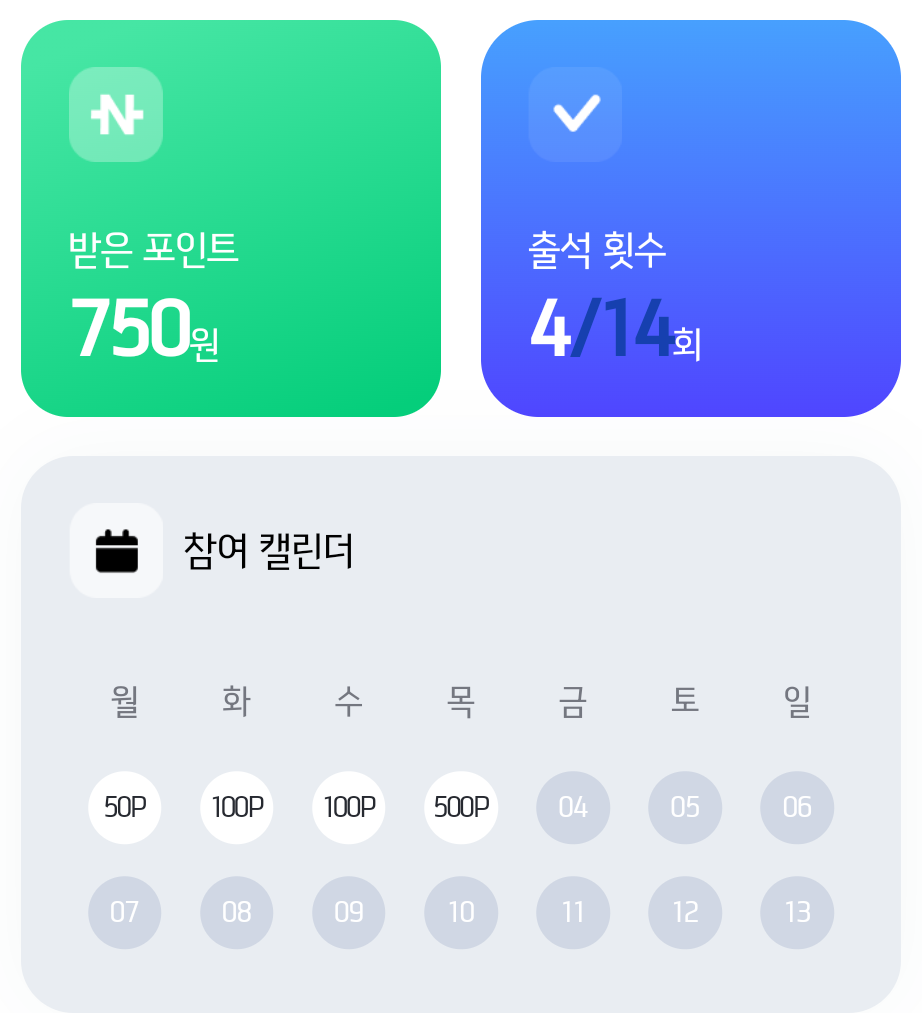Tap the 500P reward badge for Thursday
Viewport: 922px width, 1029px height.
tap(460, 807)
